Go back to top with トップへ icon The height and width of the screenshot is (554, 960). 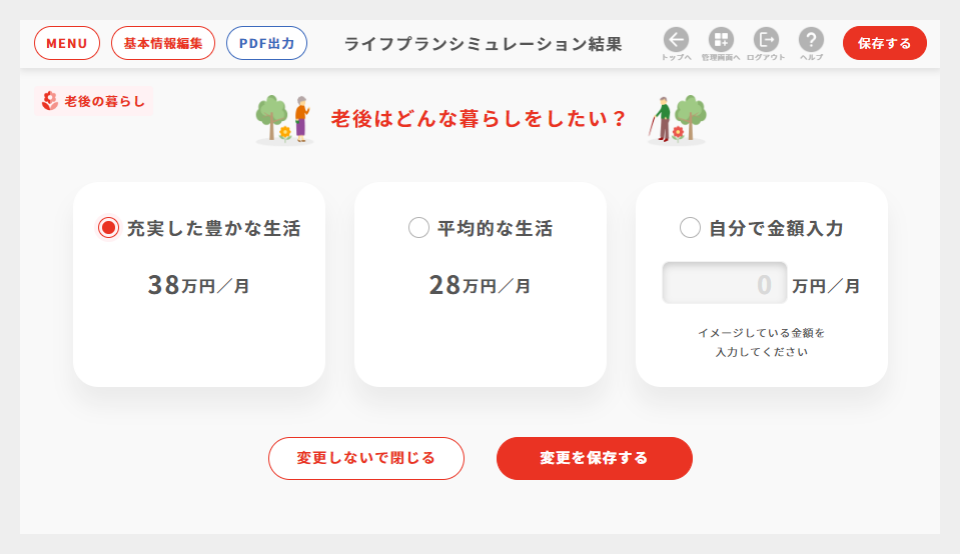676,41
